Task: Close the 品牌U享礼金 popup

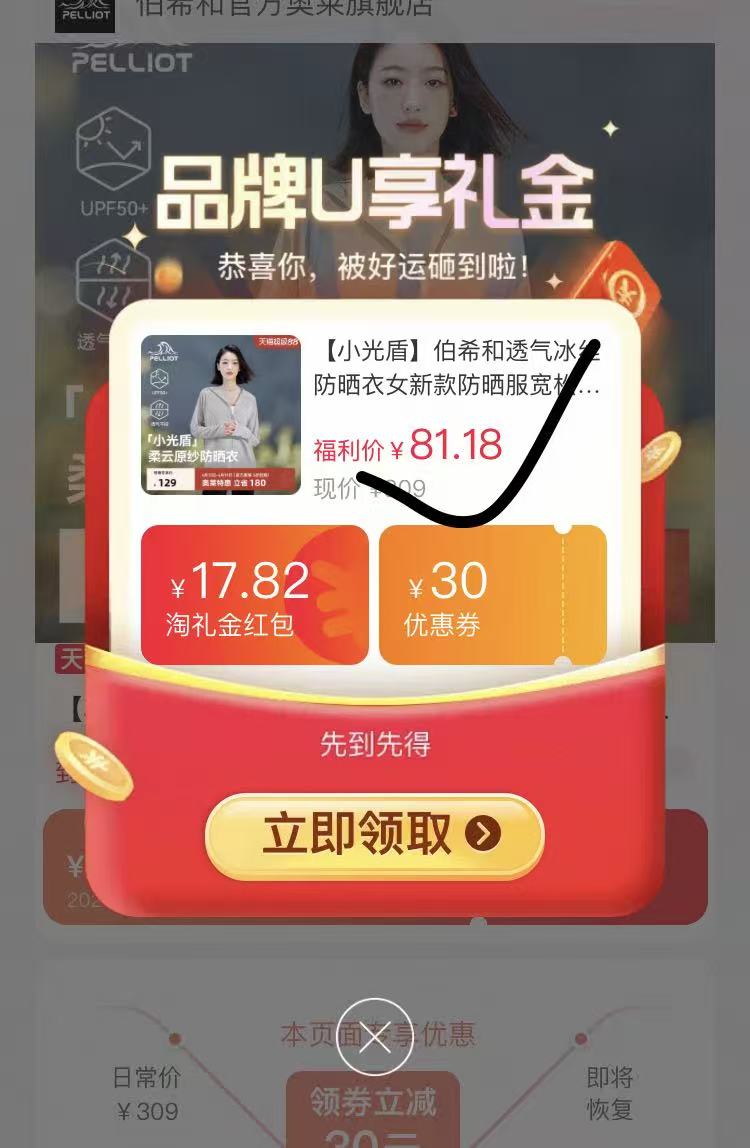Action: 375,1038
